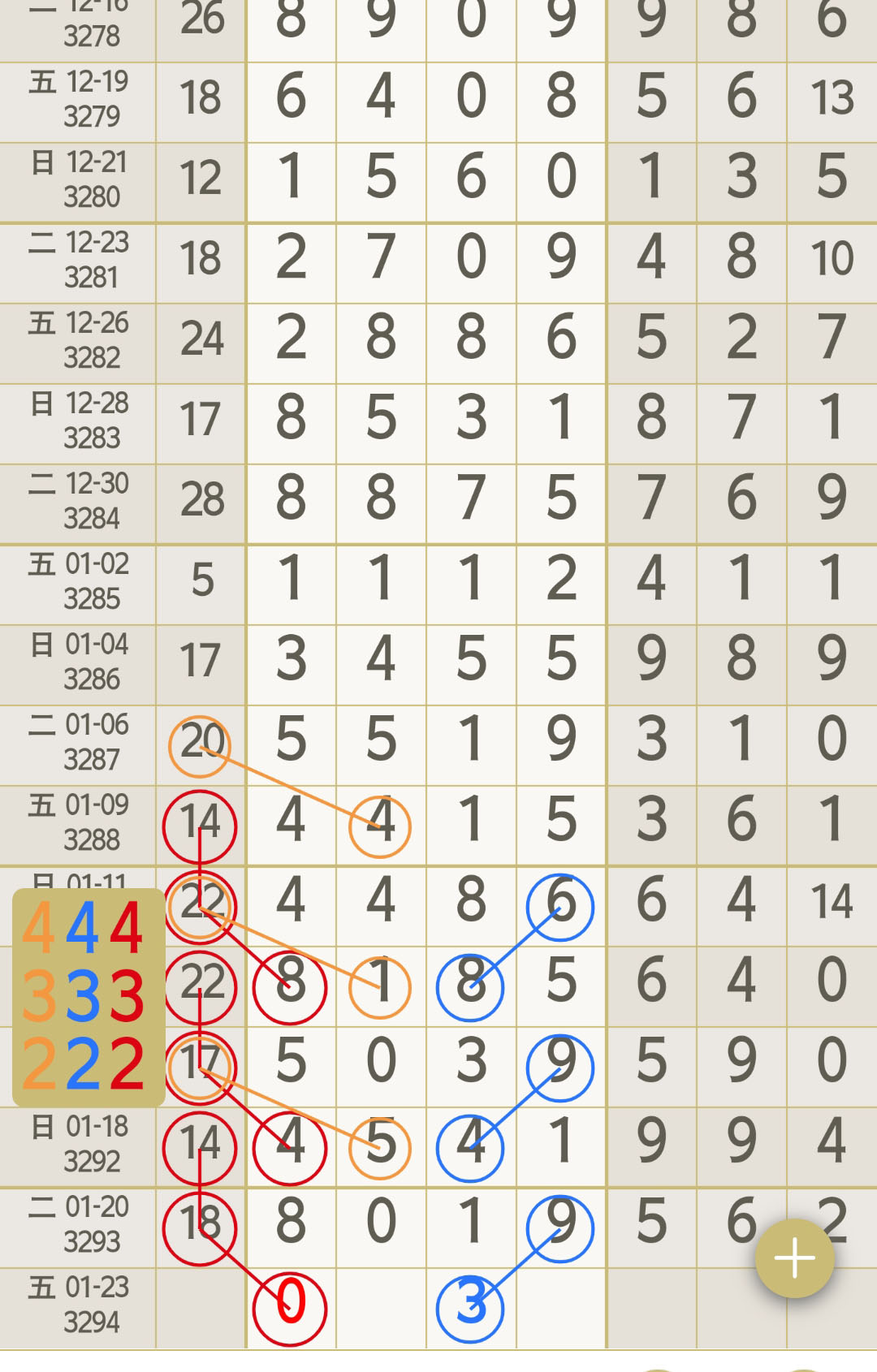Choose the orange 3 pen option
This screenshot has width=877, height=1372.
click(39, 996)
